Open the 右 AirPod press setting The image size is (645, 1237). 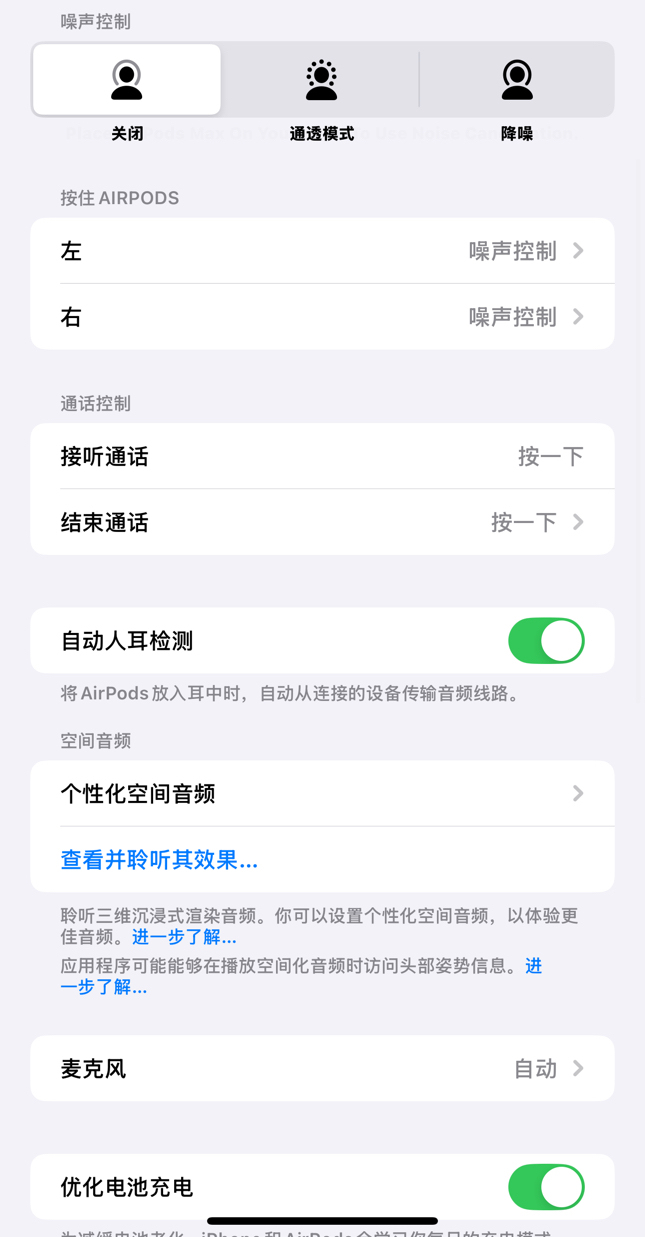[322, 317]
